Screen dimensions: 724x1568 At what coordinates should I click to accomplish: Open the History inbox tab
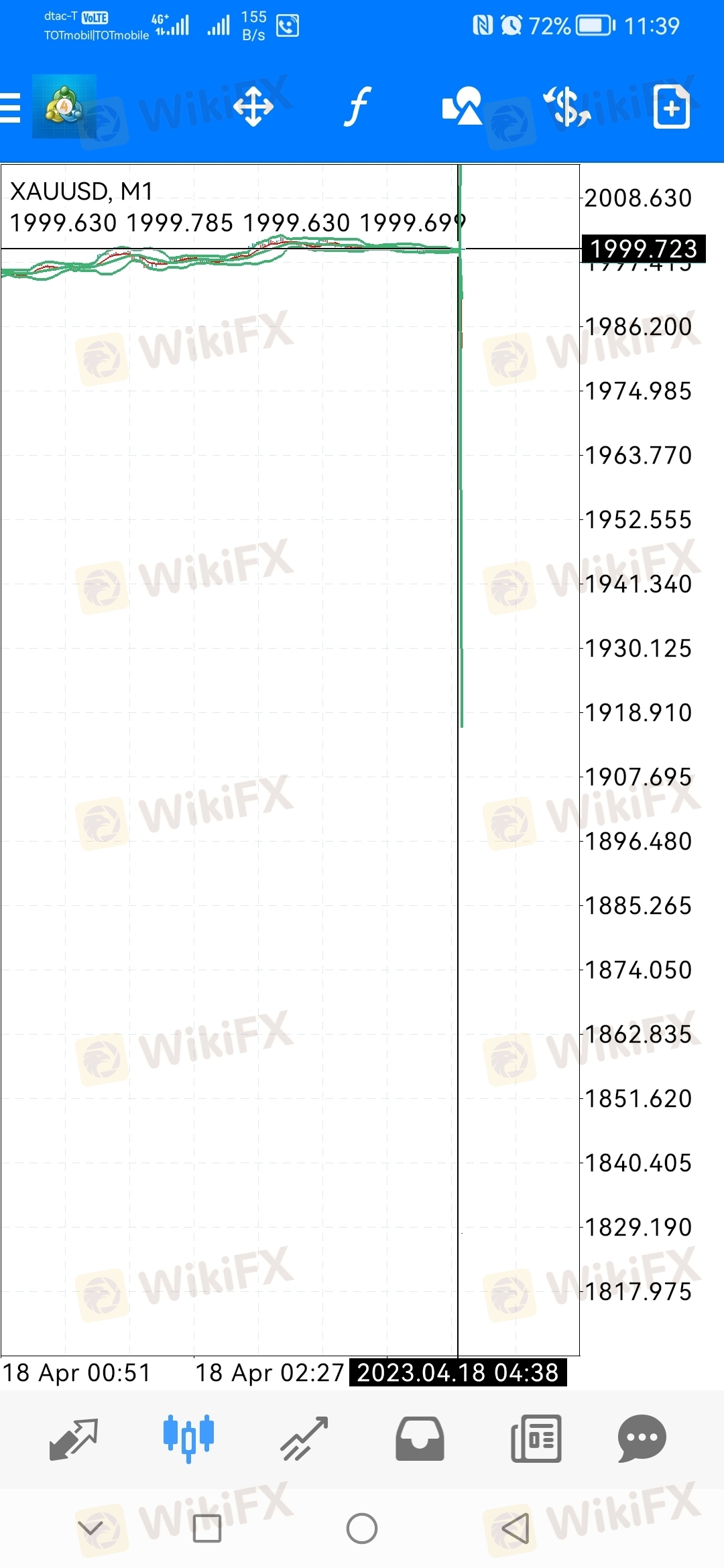pyautogui.click(x=420, y=1439)
